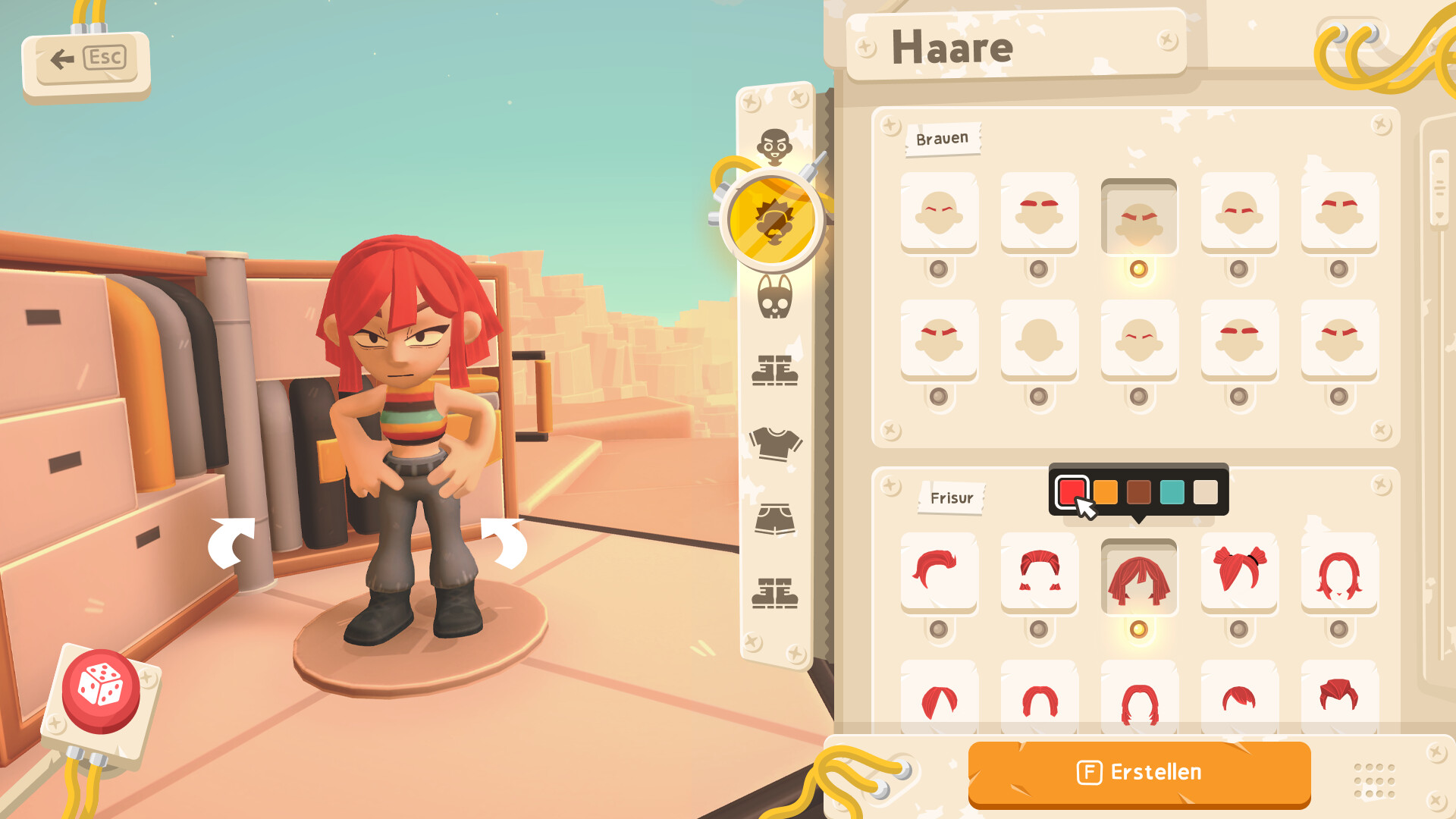Choose the face with no eyebrows option
Viewport: 1456px width, 819px height.
(1039, 340)
